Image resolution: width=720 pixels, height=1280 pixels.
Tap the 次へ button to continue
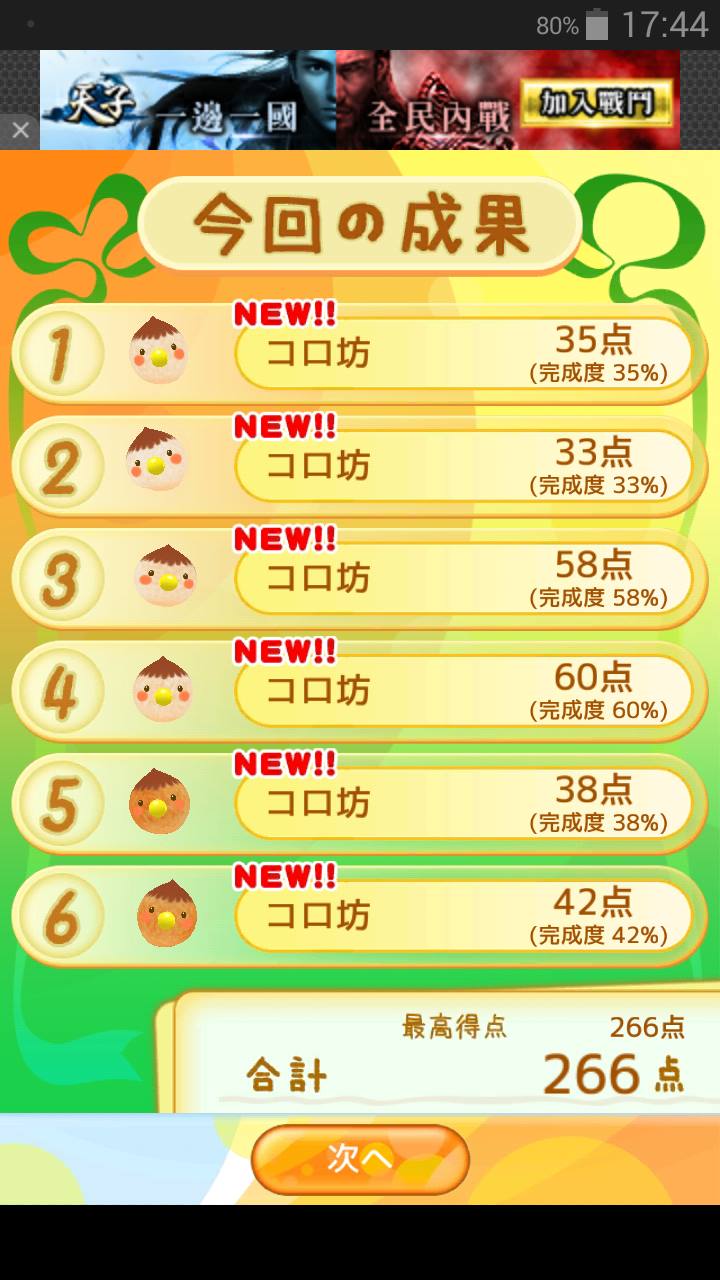[360, 1159]
